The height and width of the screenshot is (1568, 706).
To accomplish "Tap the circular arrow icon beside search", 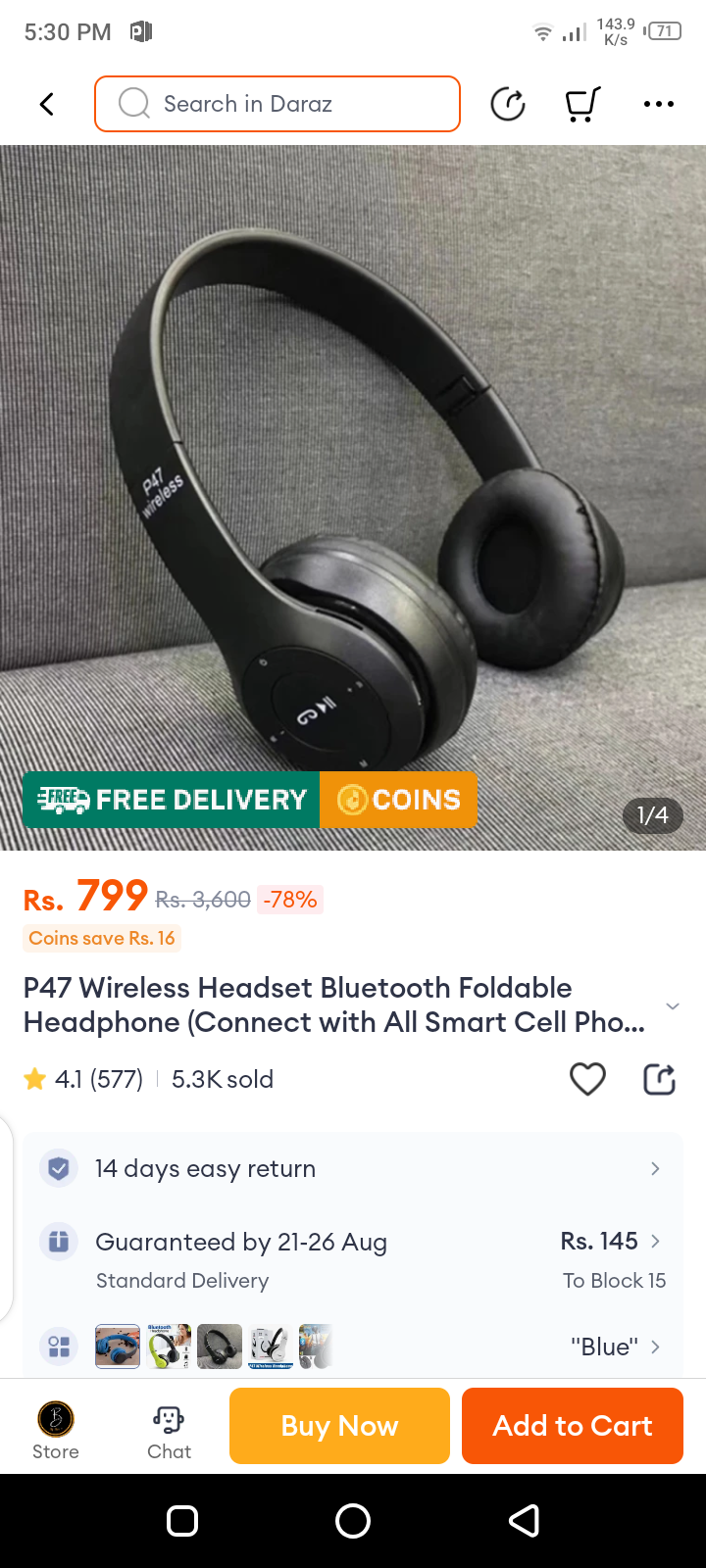I will (508, 104).
